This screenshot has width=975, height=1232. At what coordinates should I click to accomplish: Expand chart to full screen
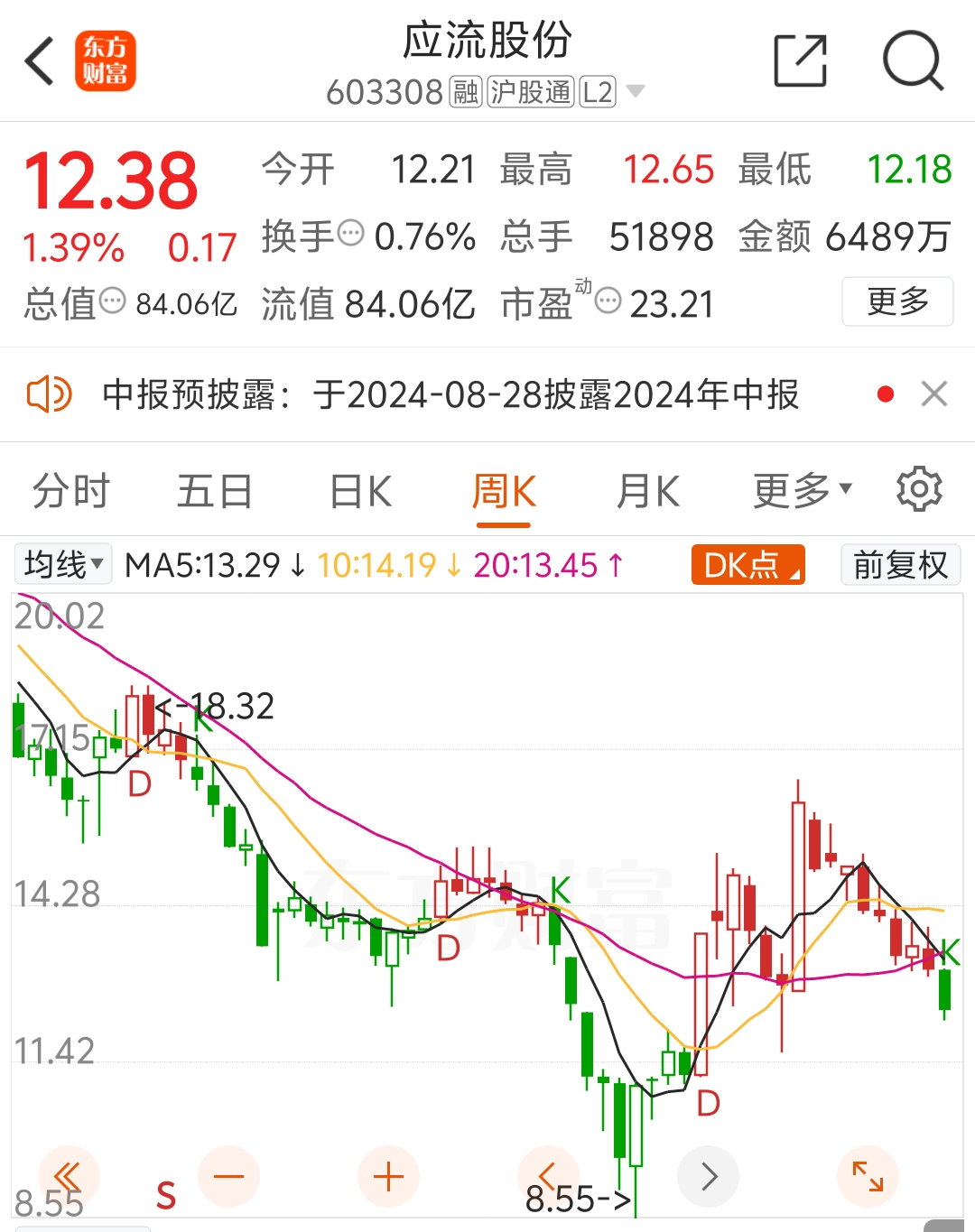tap(868, 1176)
